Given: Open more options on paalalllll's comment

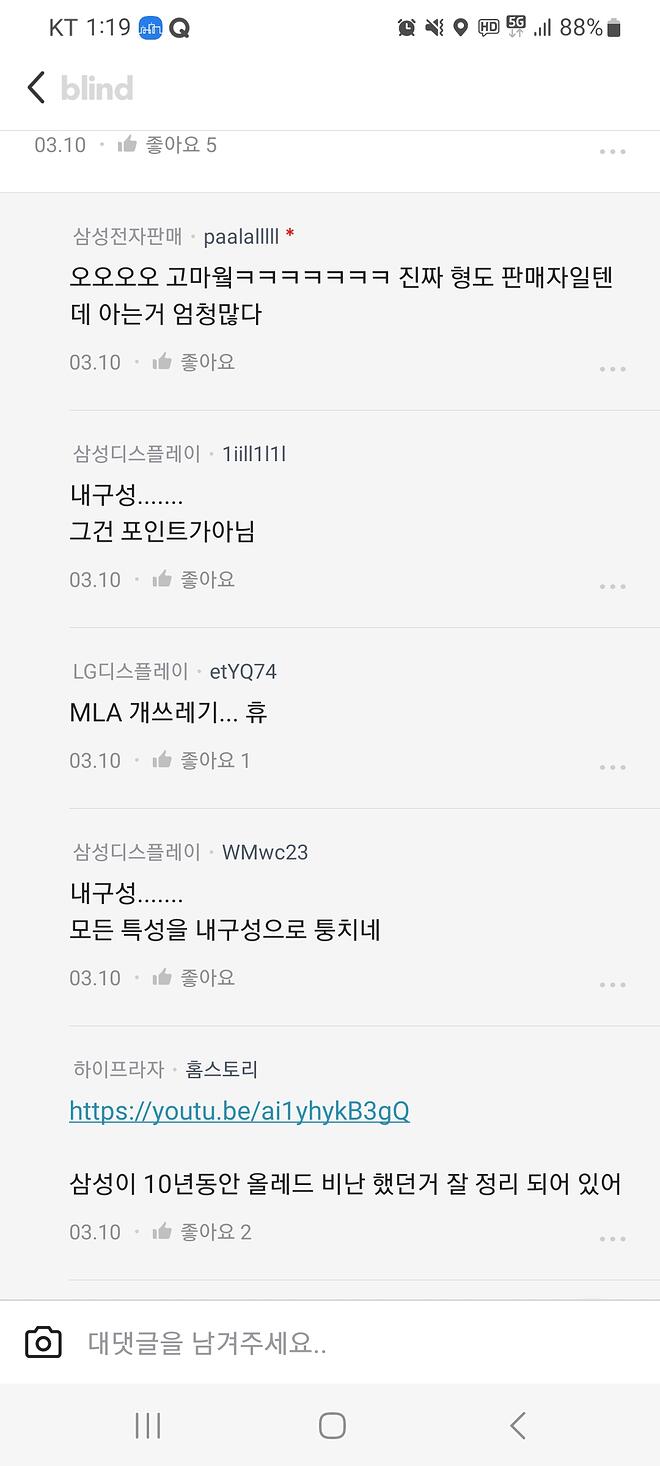Looking at the screenshot, I should coord(612,368).
